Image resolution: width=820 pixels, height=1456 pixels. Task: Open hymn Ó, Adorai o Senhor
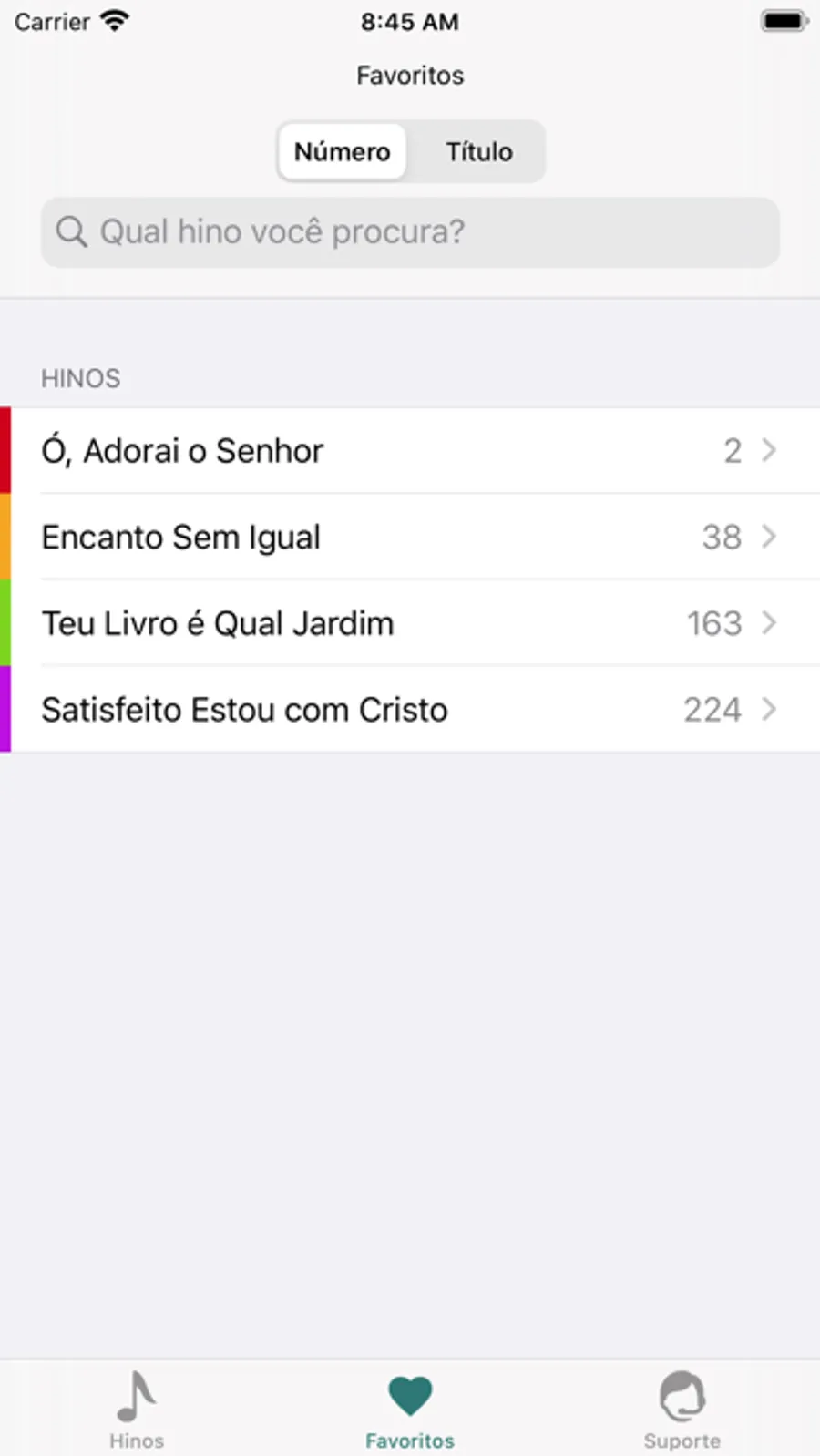tap(410, 451)
